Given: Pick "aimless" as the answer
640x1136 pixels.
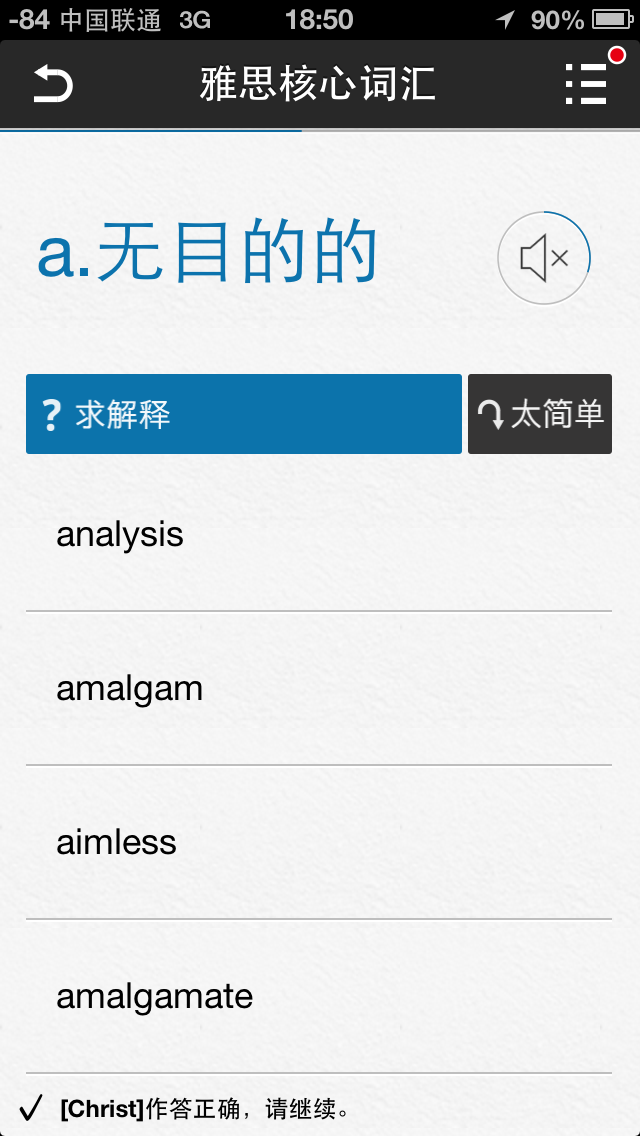Looking at the screenshot, I should (x=318, y=843).
